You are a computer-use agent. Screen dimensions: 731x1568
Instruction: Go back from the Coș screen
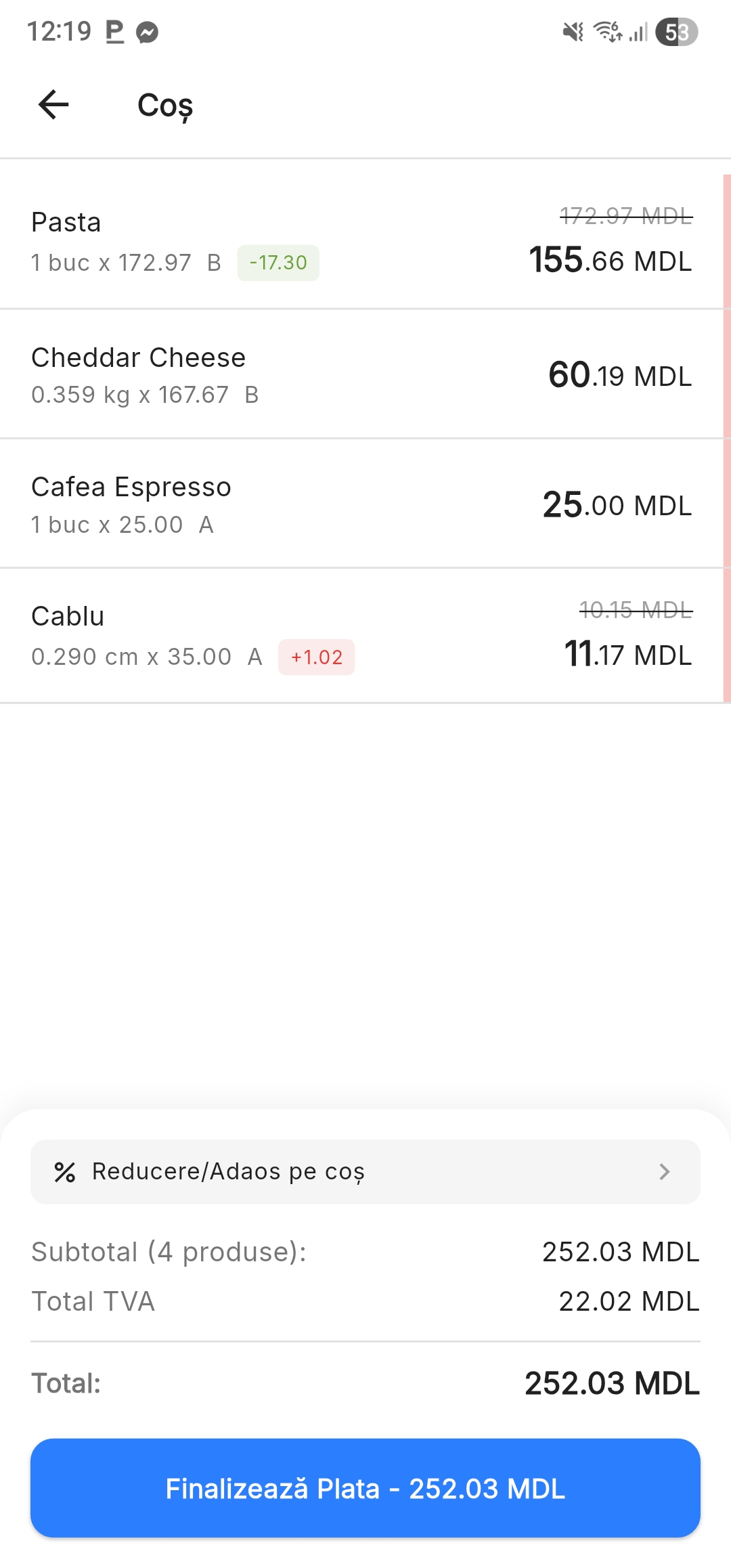[53, 105]
